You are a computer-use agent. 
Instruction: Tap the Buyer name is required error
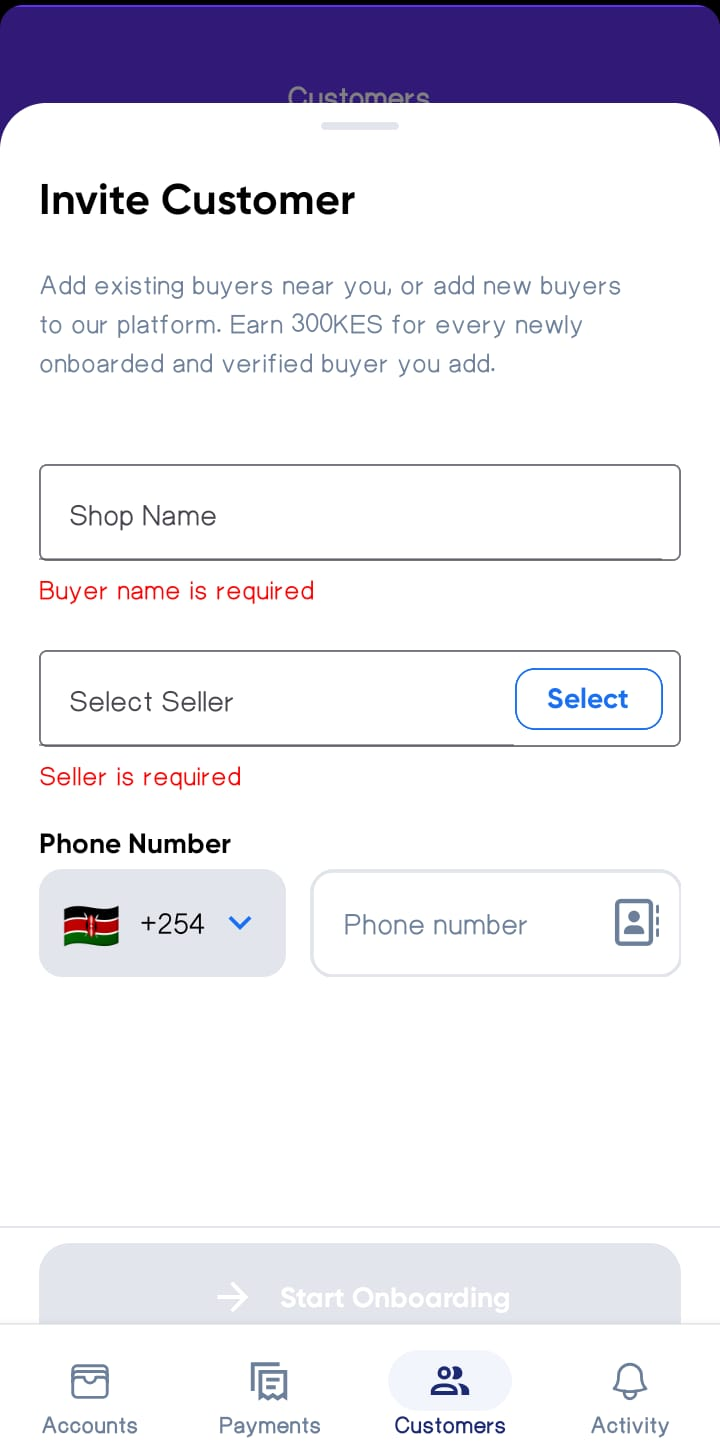coord(177,590)
